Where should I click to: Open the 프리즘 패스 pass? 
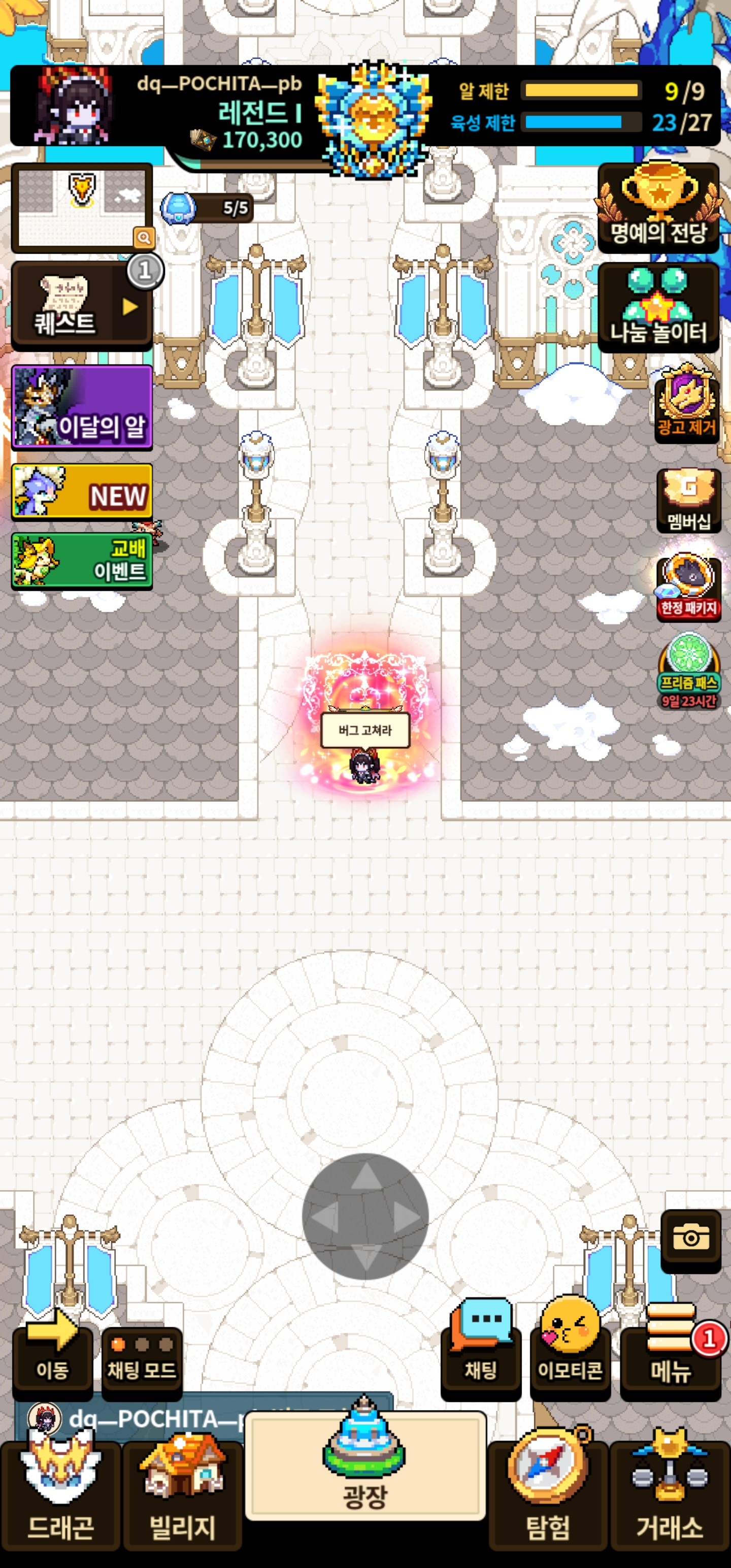pyautogui.click(x=688, y=671)
